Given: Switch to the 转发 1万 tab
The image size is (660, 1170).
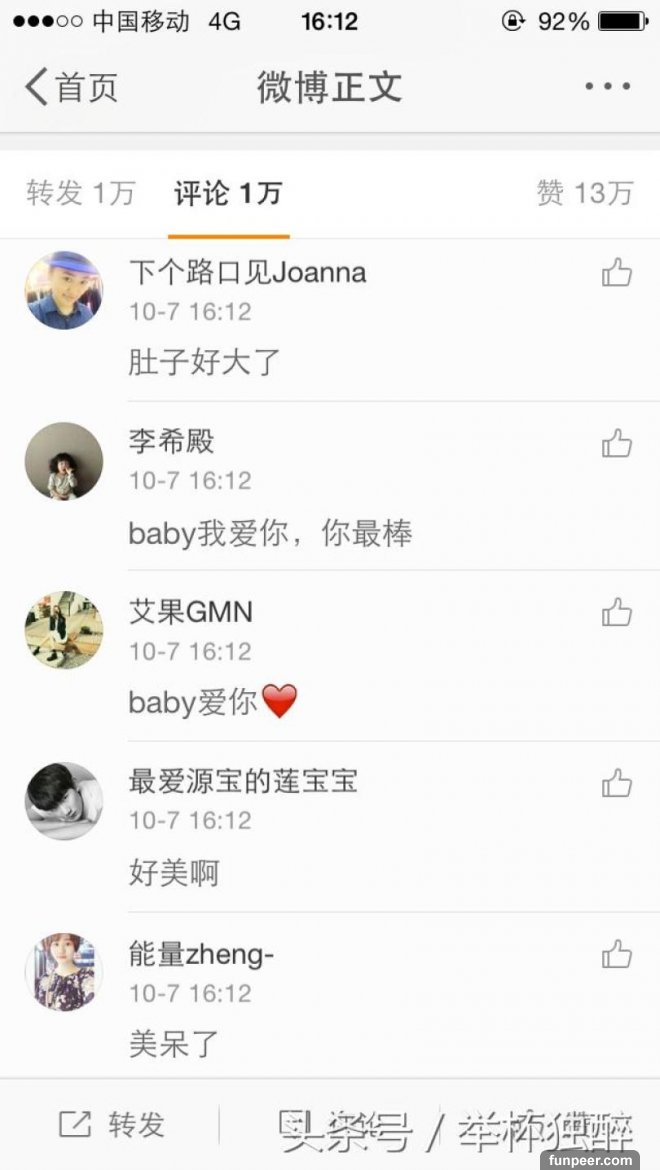Looking at the screenshot, I should pos(80,193).
